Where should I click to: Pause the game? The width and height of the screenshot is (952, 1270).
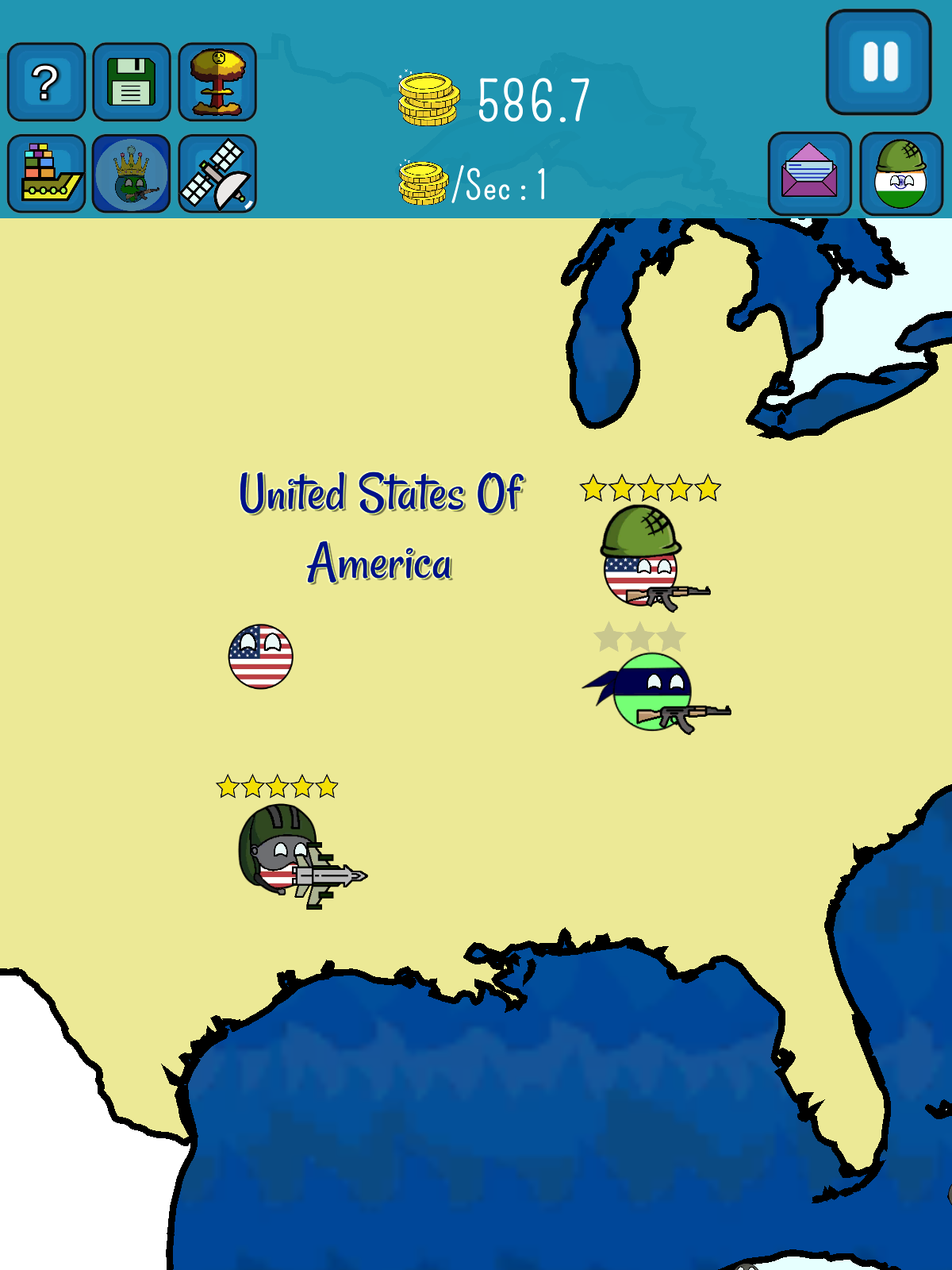click(879, 62)
